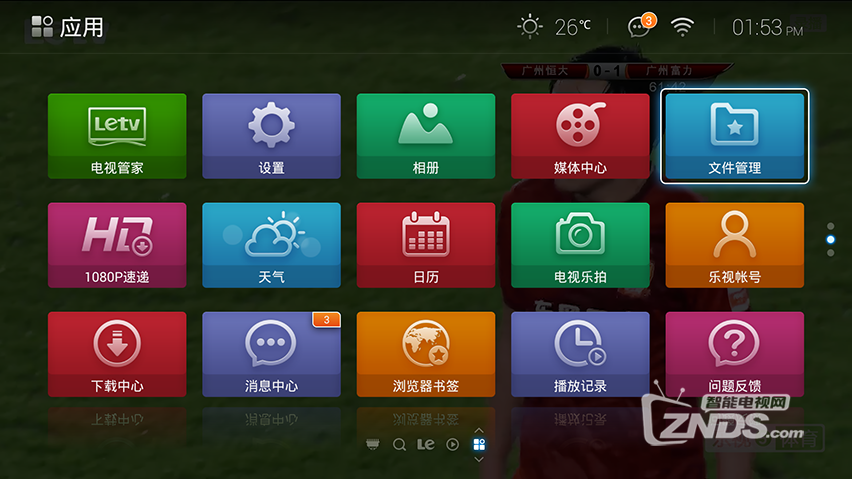The image size is (852, 479).
Task: Switch to the Le tab in bottom bar
Action: [x=425, y=444]
